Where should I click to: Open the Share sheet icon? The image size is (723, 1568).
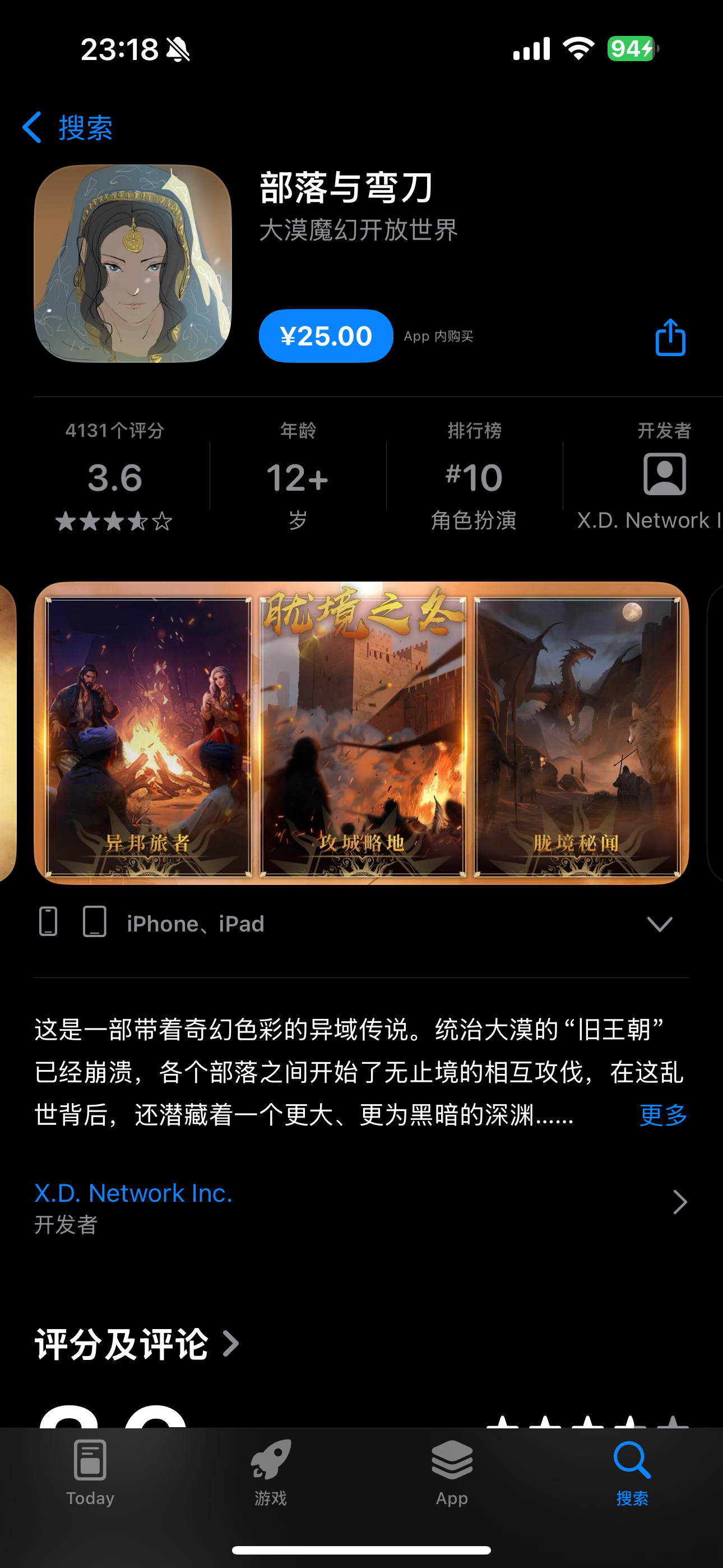(x=671, y=336)
